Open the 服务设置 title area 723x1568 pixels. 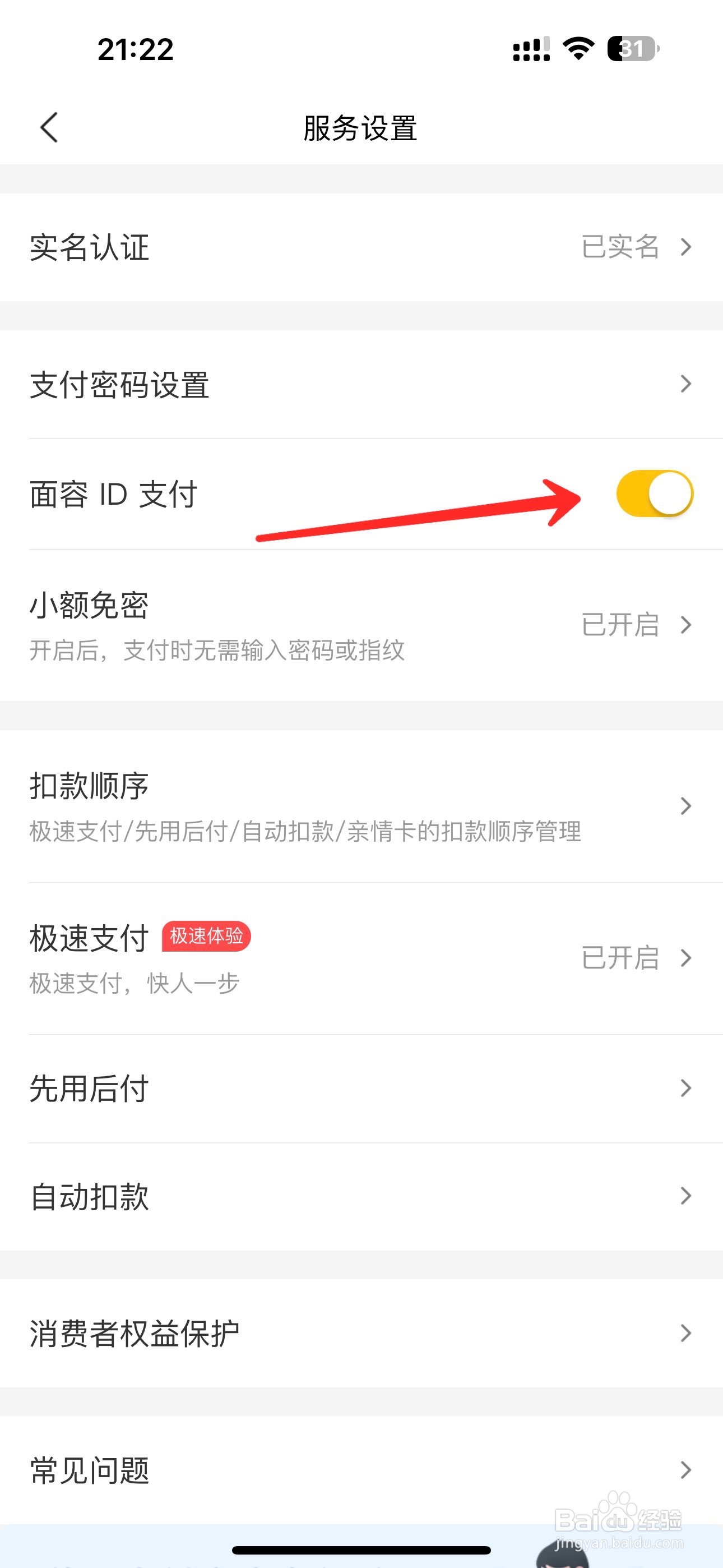coord(361,129)
